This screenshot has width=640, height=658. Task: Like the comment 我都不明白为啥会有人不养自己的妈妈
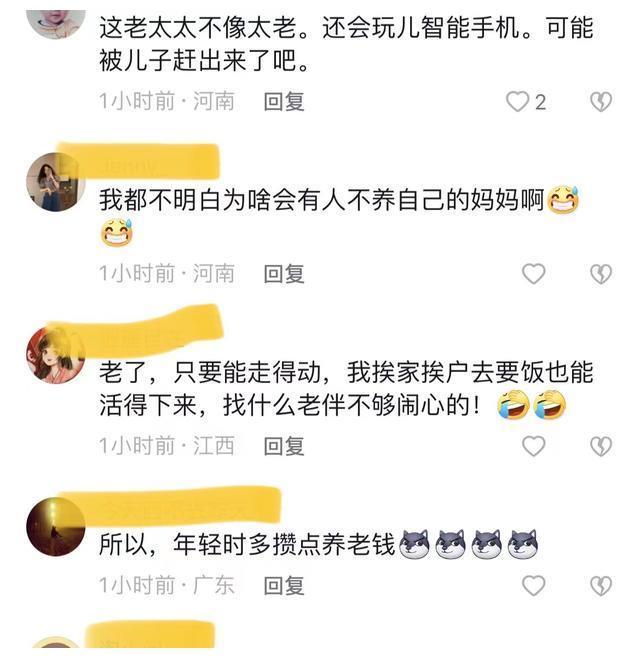tap(534, 274)
